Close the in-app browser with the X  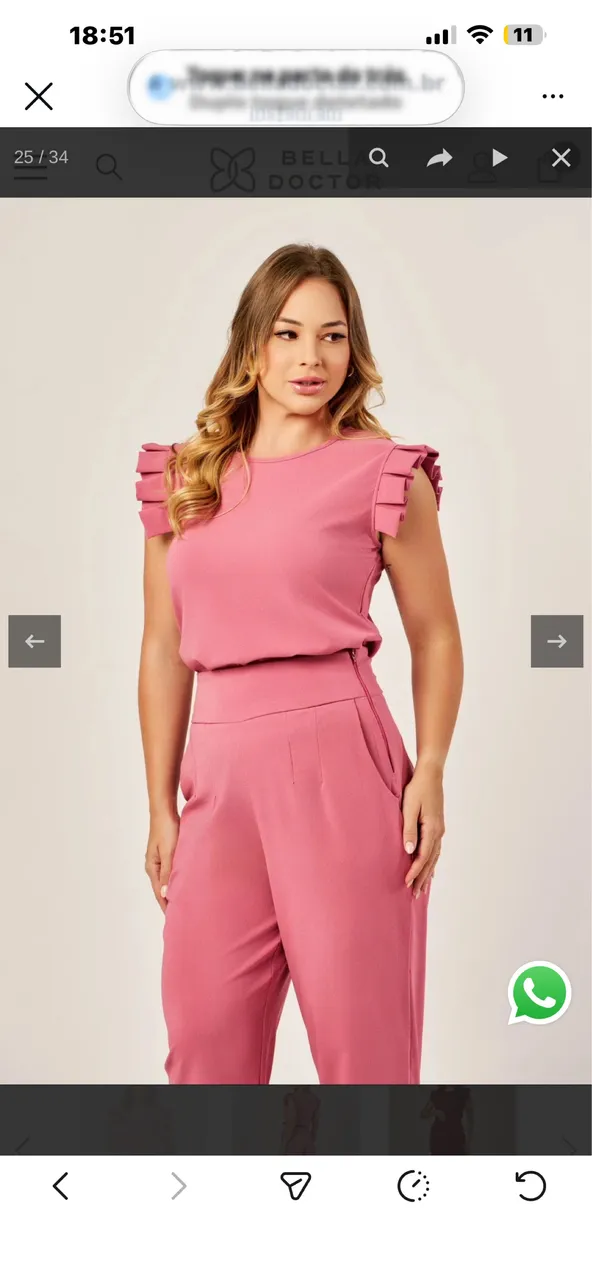(x=39, y=96)
